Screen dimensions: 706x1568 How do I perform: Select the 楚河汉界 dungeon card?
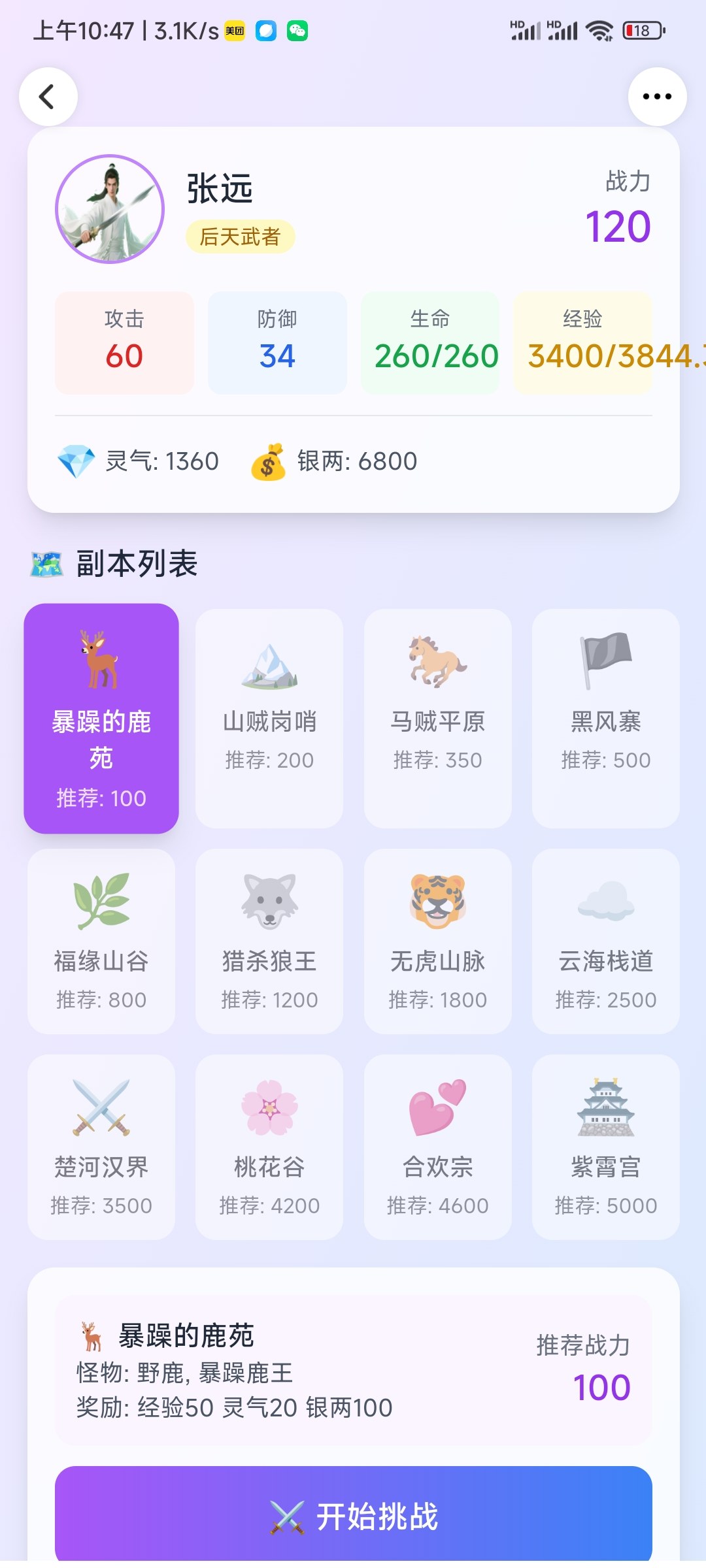coord(101,1147)
